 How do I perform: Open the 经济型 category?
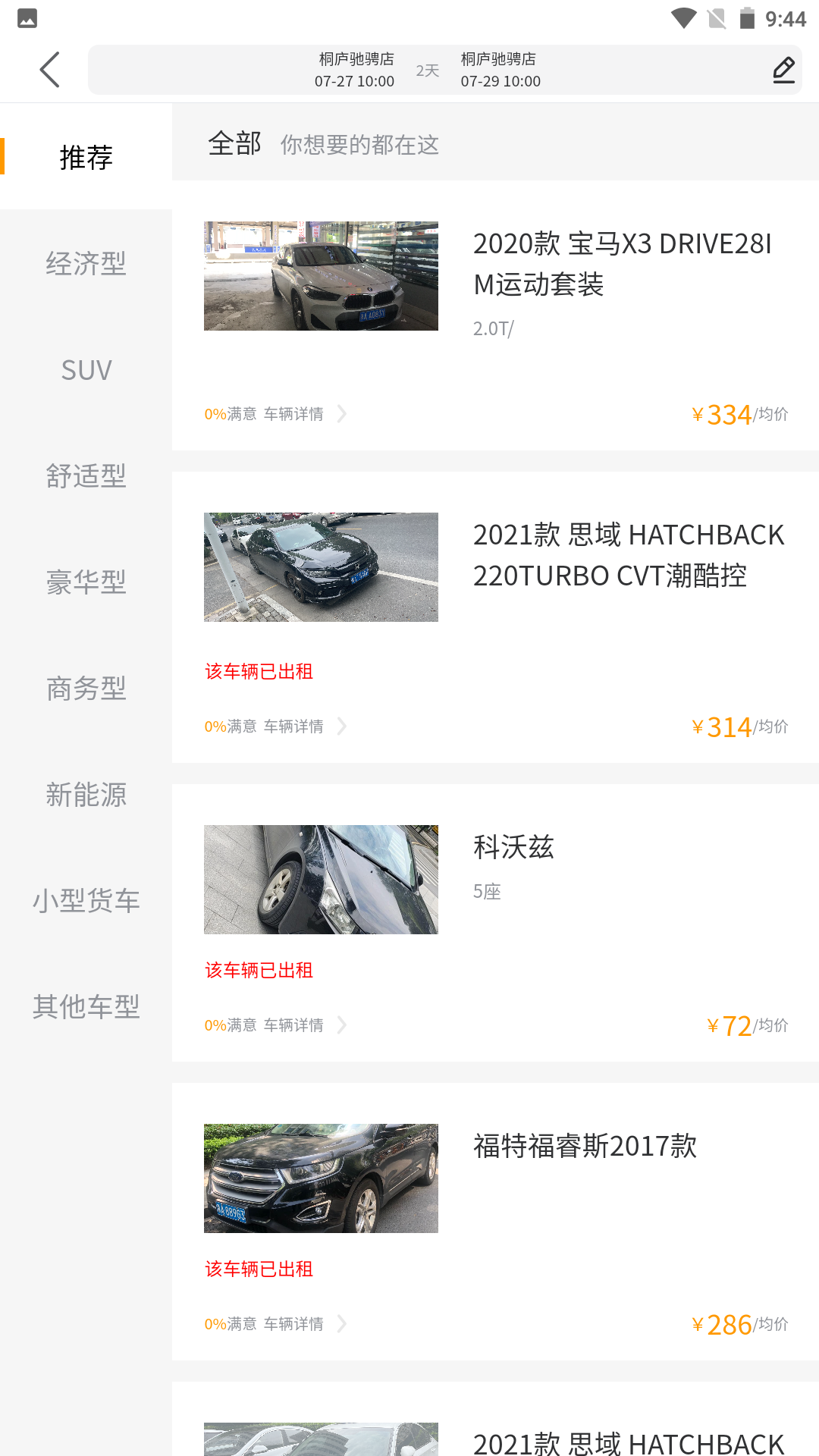(x=86, y=264)
